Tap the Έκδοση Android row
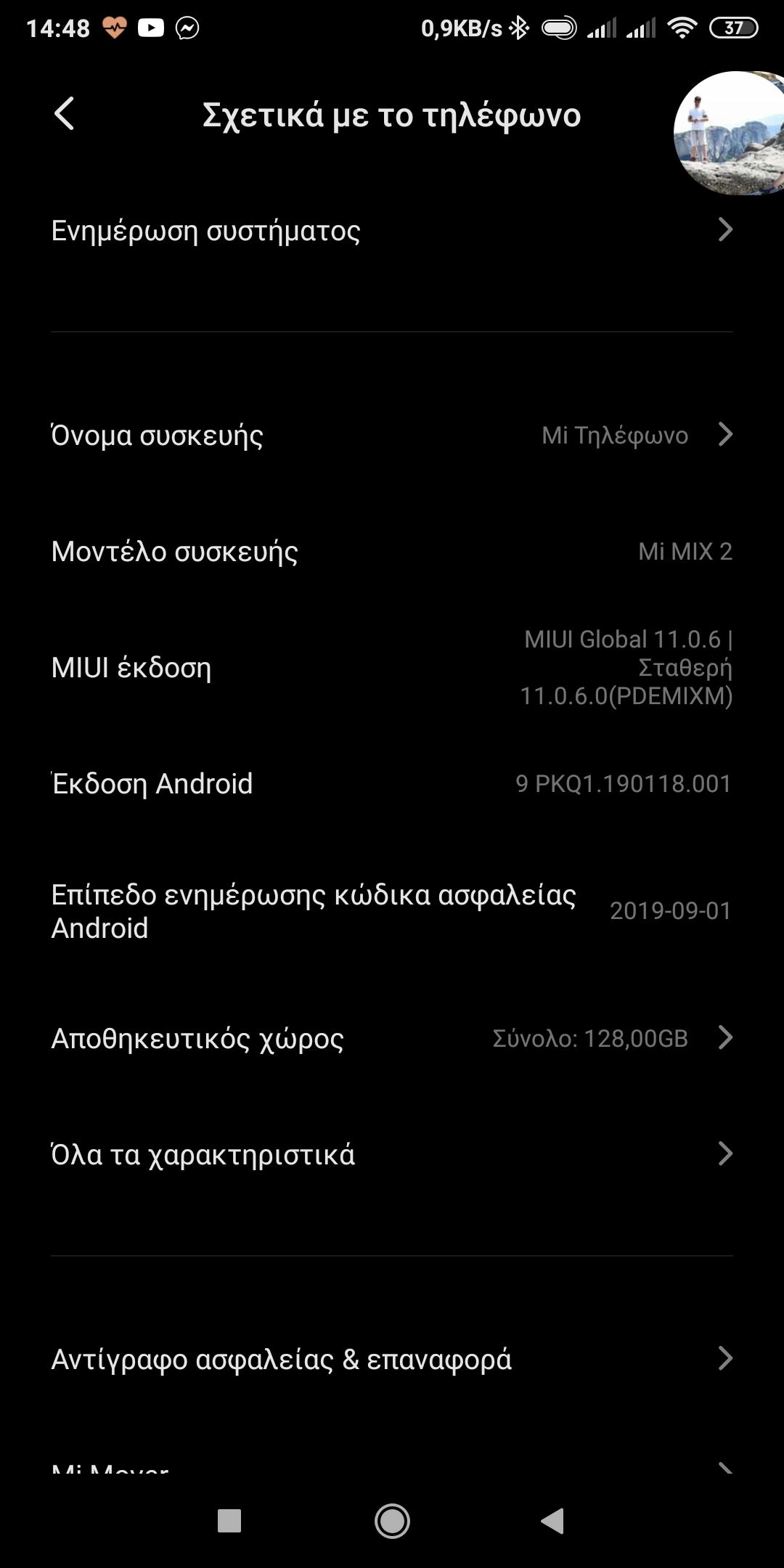Screen dimensions: 784x1568 pos(392,783)
